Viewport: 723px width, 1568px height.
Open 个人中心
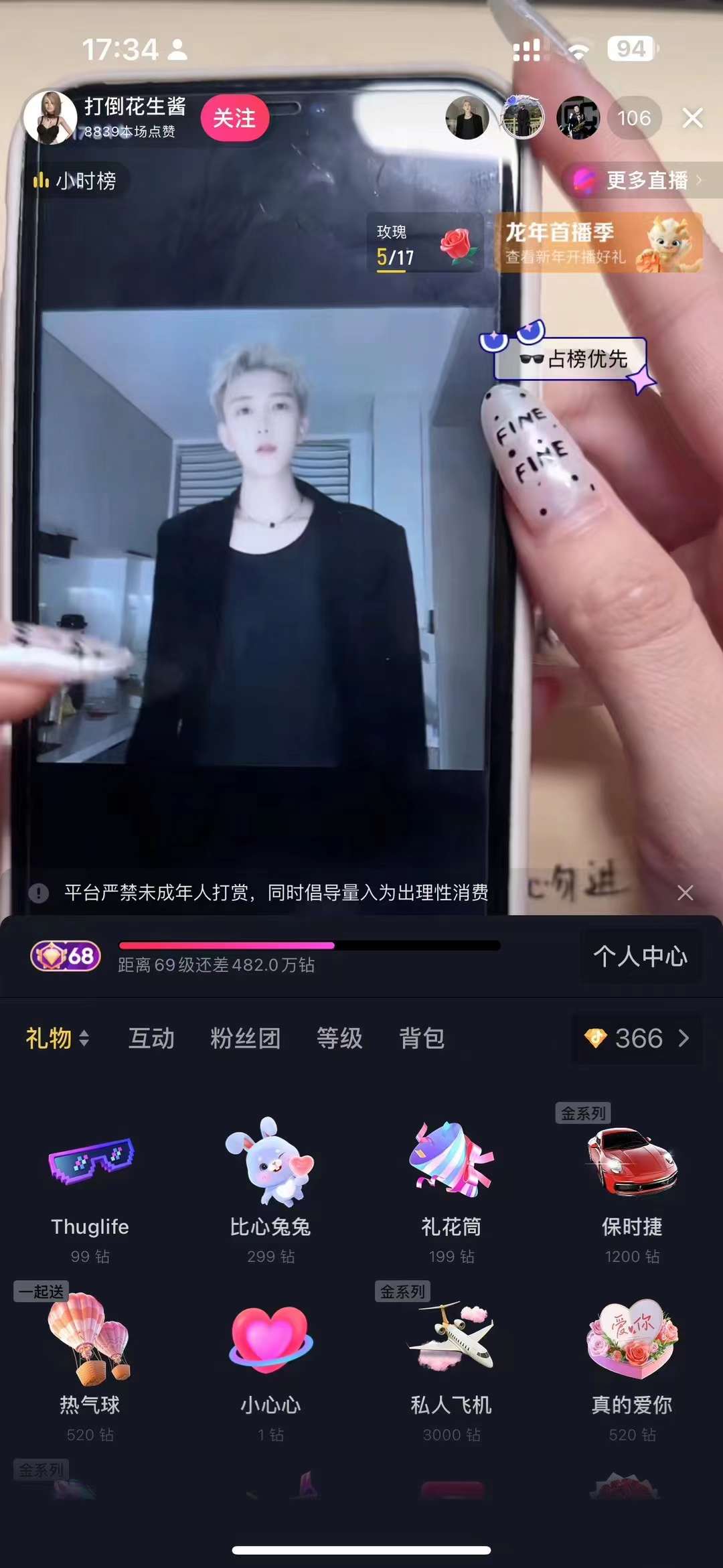click(640, 956)
